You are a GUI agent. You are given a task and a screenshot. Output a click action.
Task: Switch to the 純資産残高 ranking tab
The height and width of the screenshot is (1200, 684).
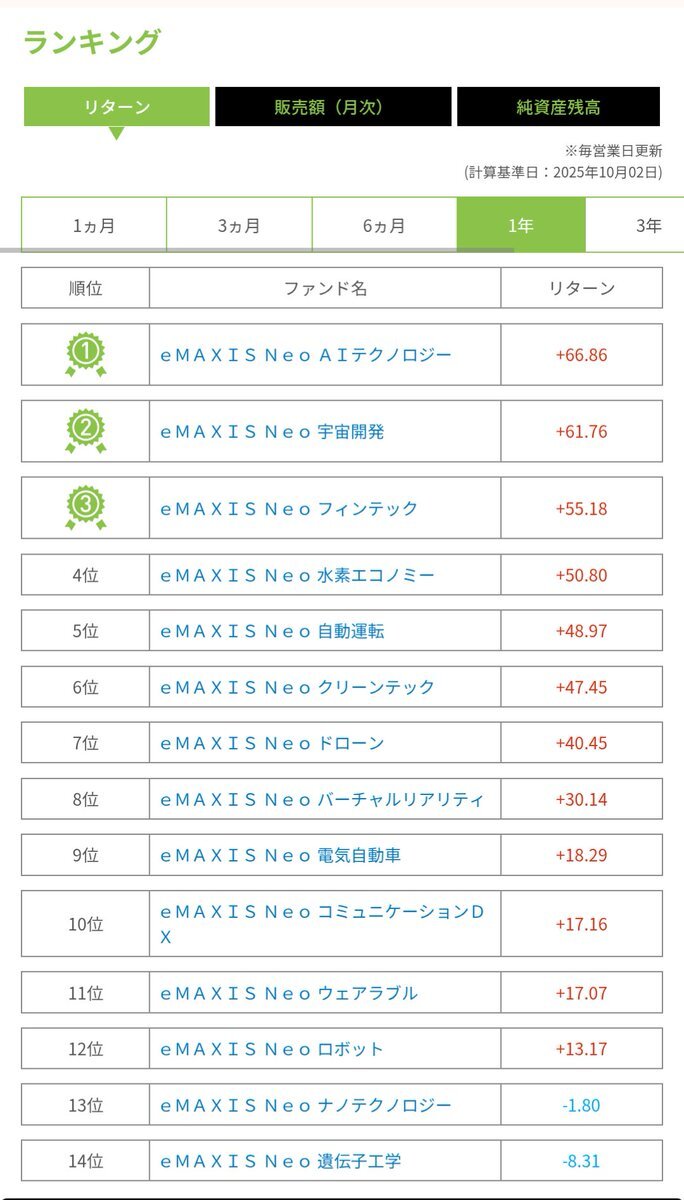point(558,107)
